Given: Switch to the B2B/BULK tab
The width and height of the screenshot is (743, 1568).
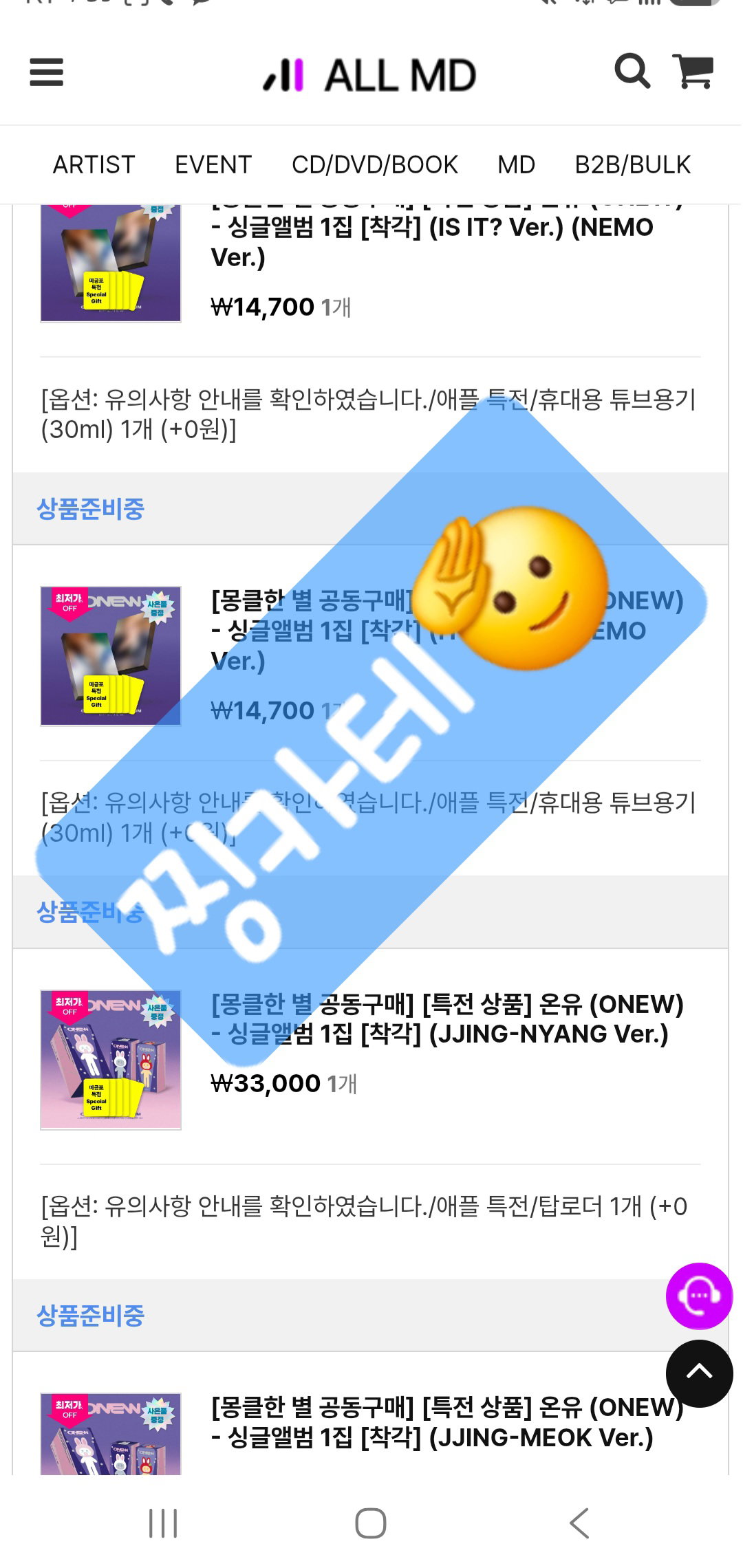Looking at the screenshot, I should tap(633, 165).
